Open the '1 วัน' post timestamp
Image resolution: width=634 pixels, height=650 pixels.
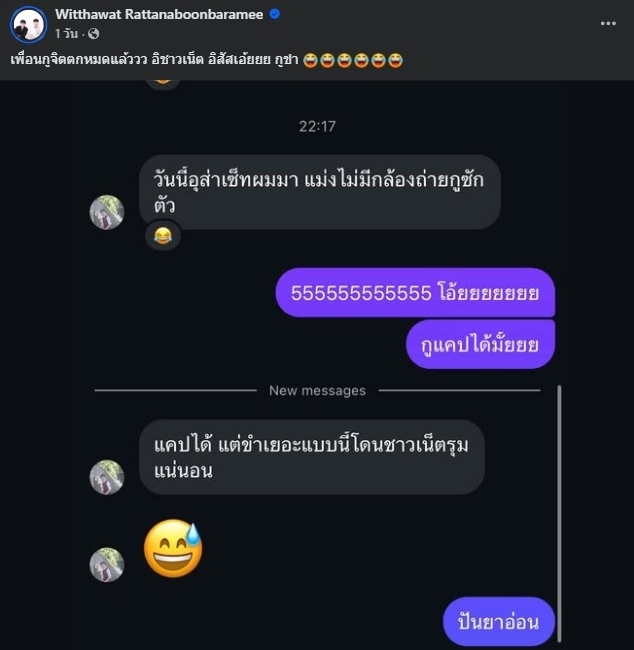click(x=67, y=33)
